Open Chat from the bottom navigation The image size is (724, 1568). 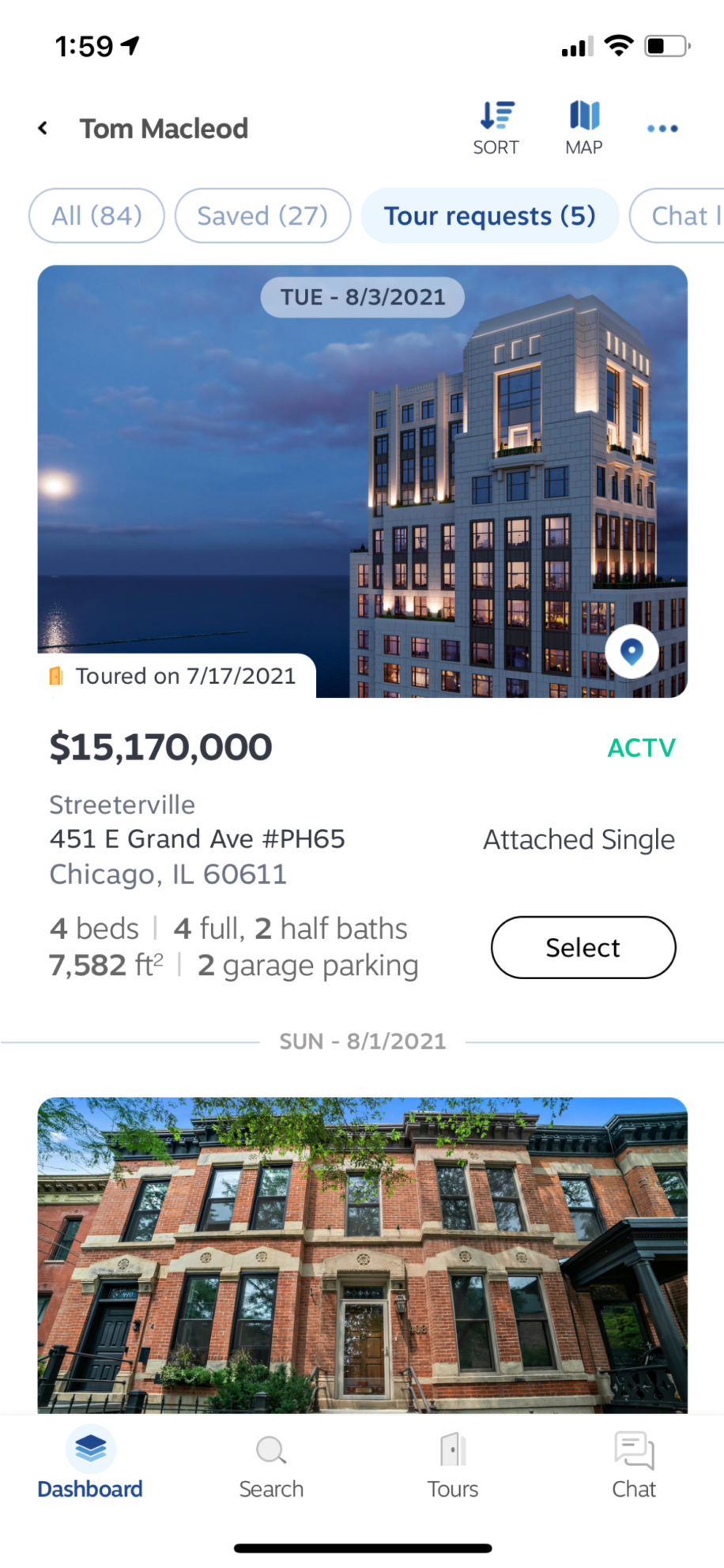[x=633, y=1464]
